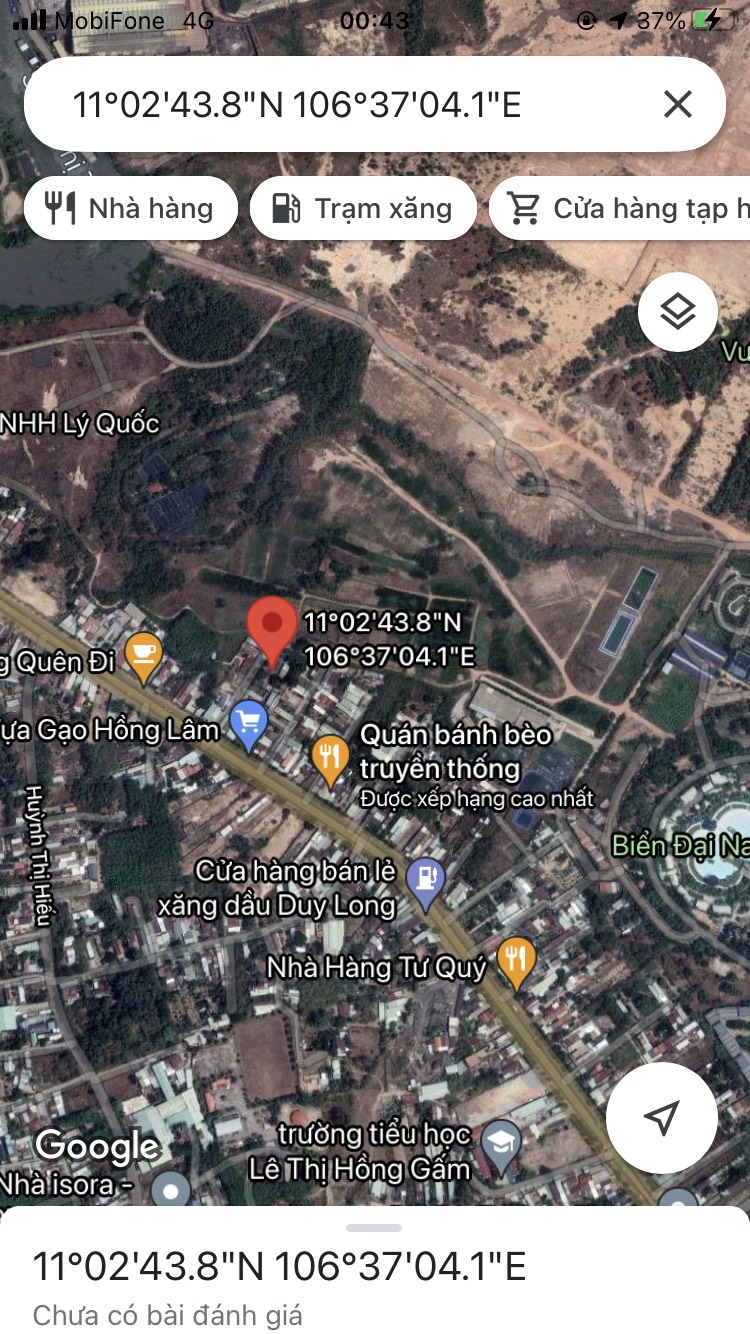The image size is (750, 1334).
Task: Expand the bottom sheet drag handle
Action: [374, 1228]
